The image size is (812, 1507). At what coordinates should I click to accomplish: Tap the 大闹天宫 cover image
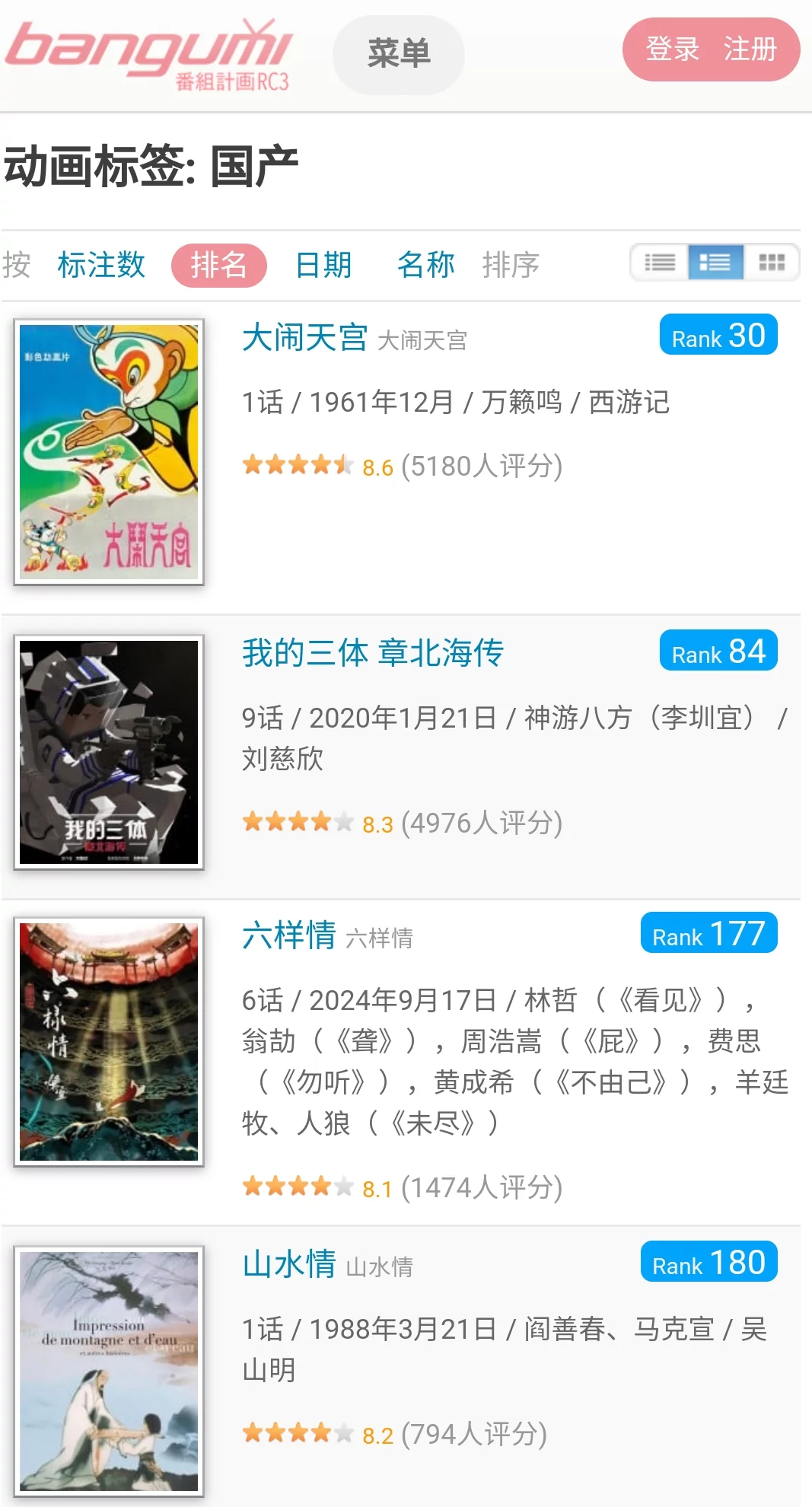pos(109,451)
